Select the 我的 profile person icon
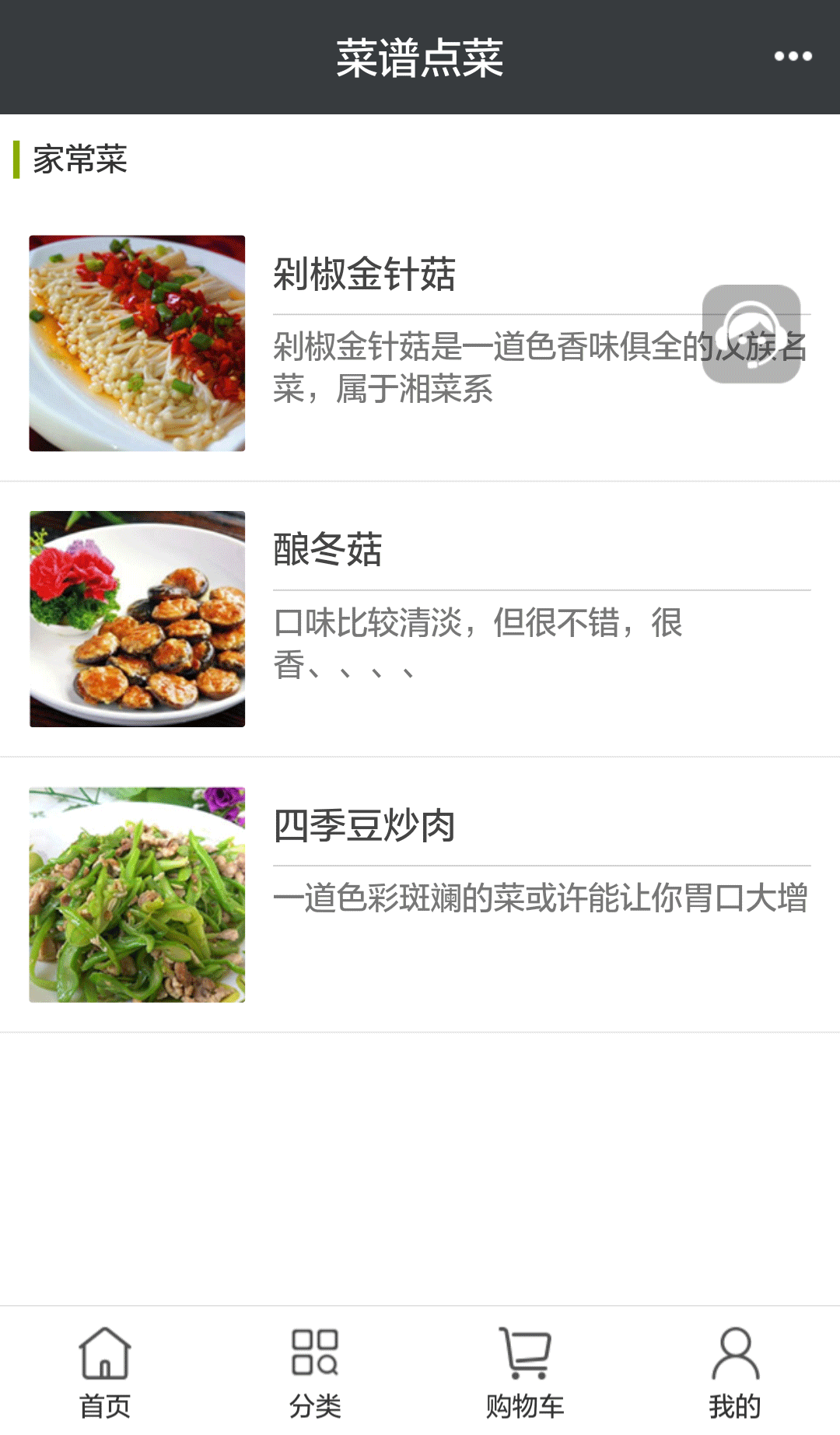Image resolution: width=840 pixels, height=1435 pixels. (734, 1348)
